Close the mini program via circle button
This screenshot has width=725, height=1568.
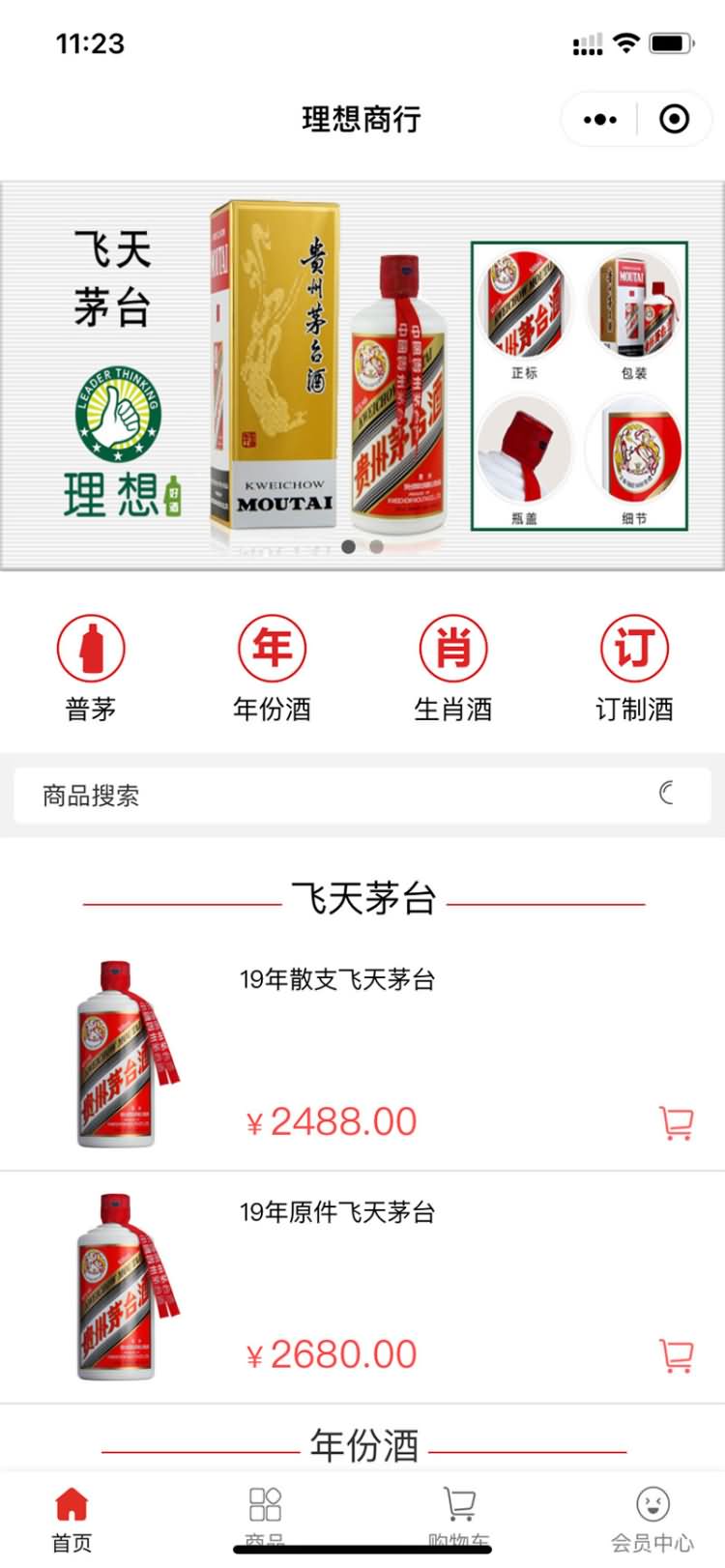tap(674, 119)
